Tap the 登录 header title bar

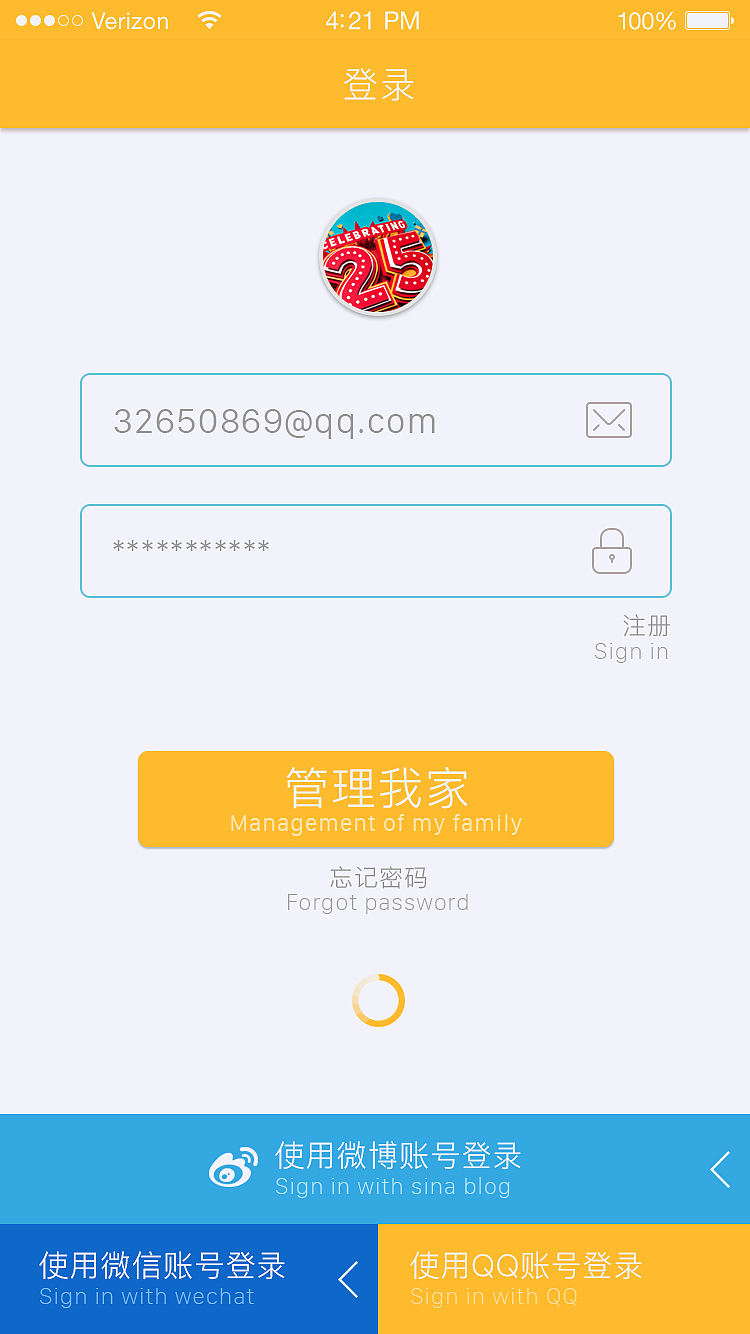click(x=377, y=85)
